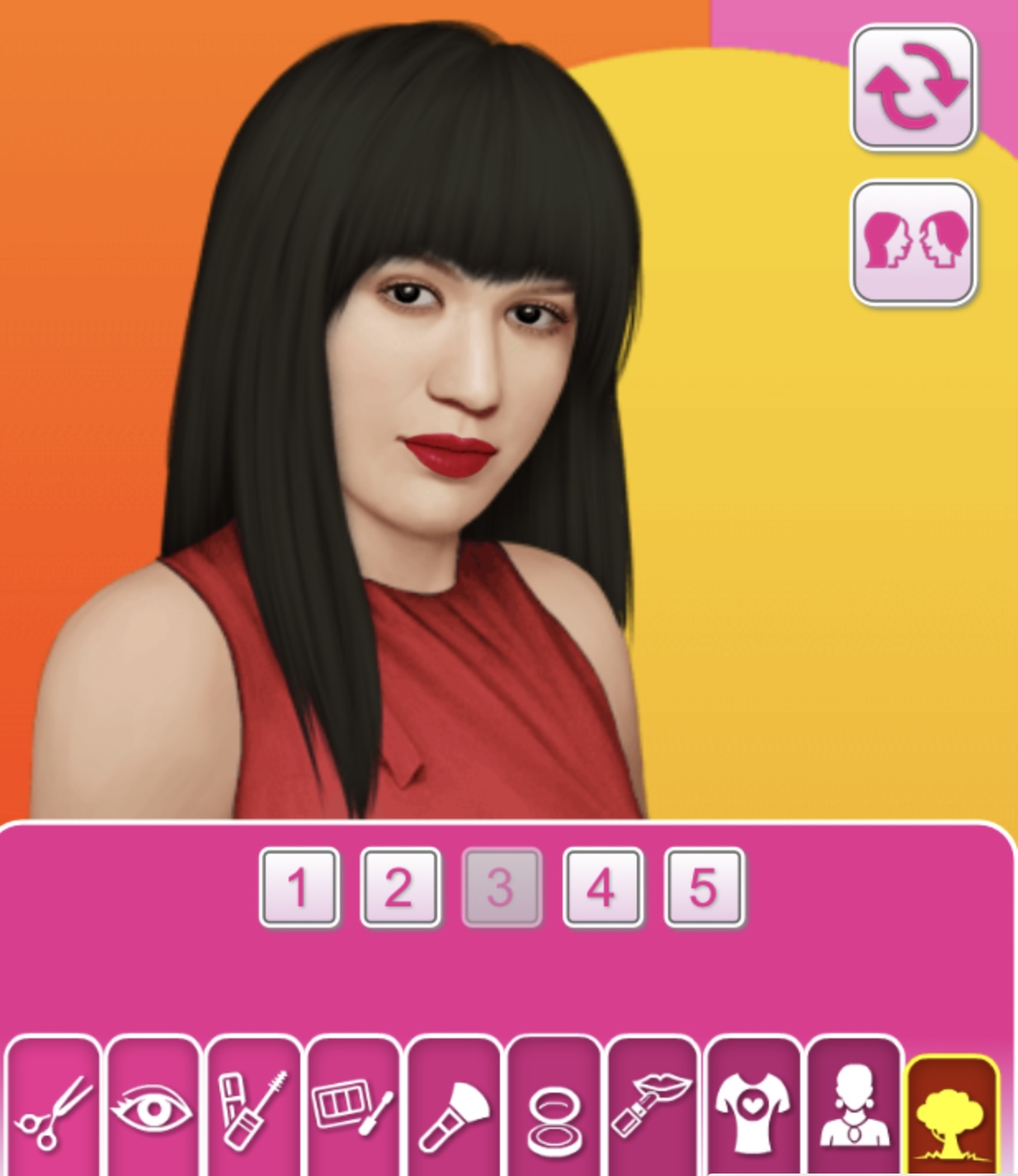Open the scissors hairstyle tab
Viewport: 1018px width, 1176px height.
54,1109
